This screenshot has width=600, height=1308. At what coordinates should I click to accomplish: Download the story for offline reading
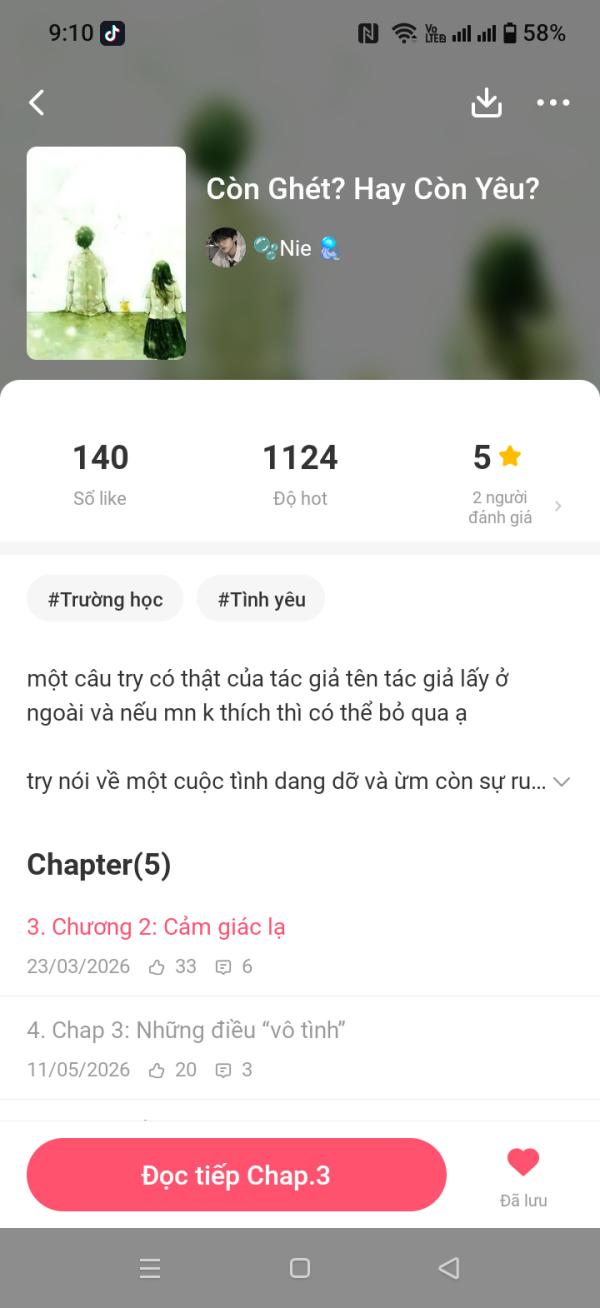[486, 102]
